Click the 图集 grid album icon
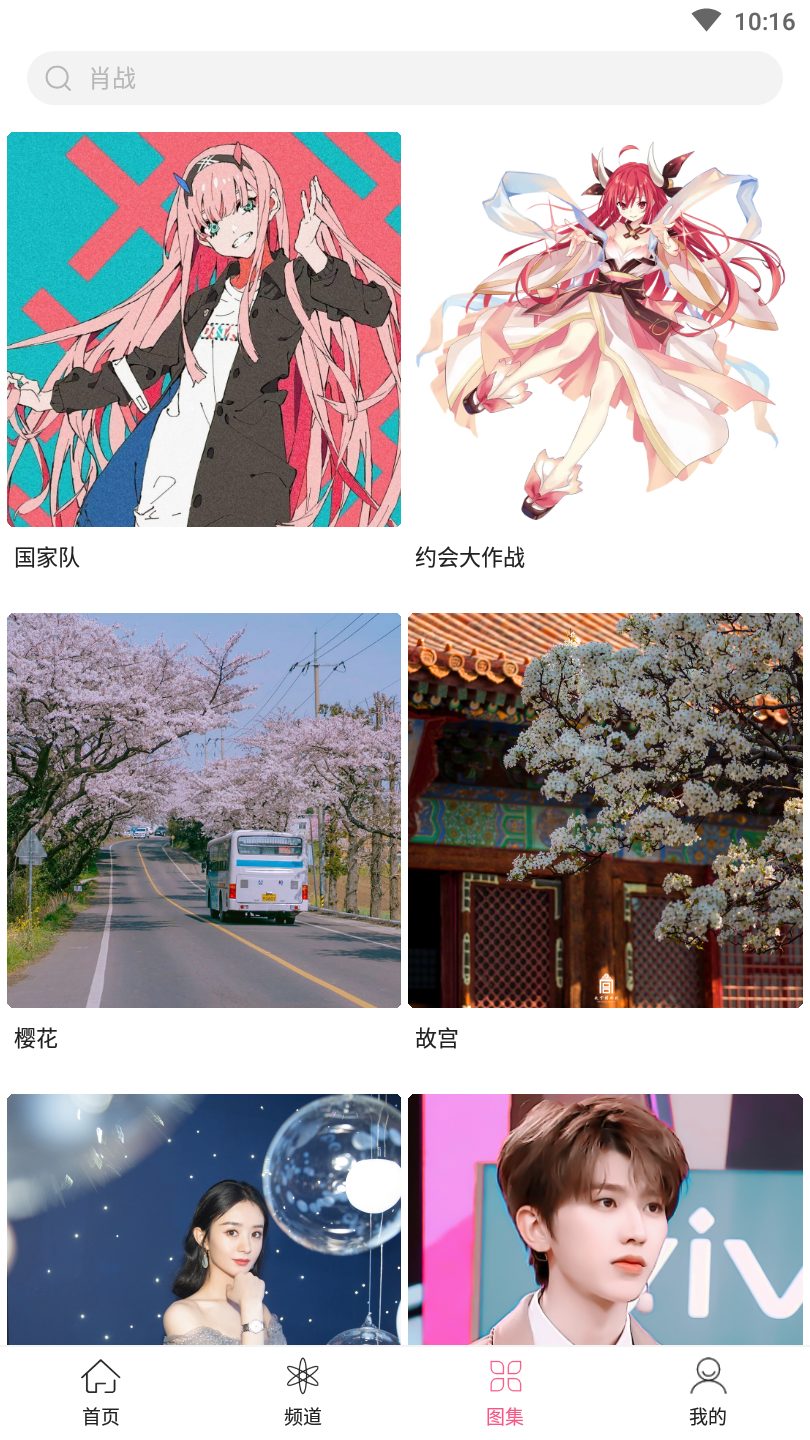 (504, 1375)
